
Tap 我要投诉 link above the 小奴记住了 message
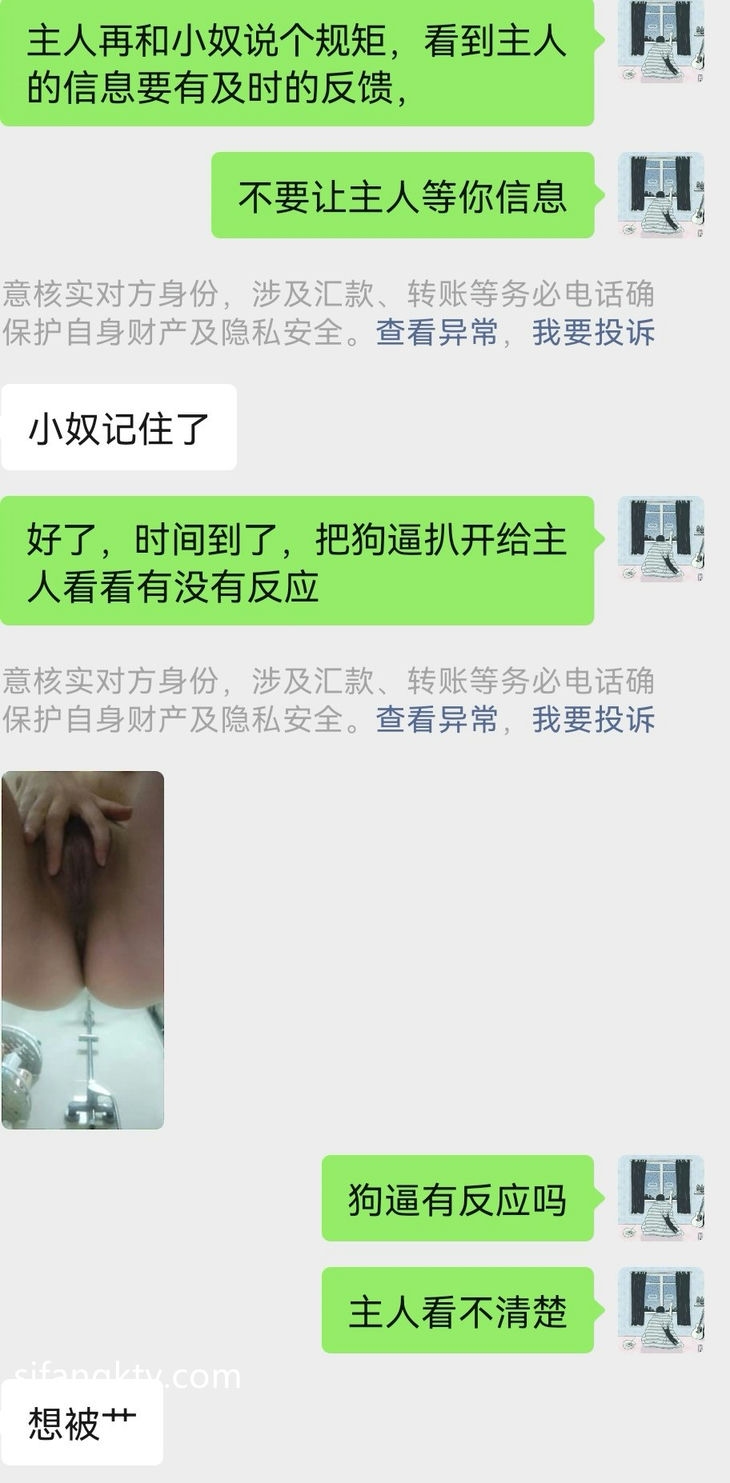593,332
